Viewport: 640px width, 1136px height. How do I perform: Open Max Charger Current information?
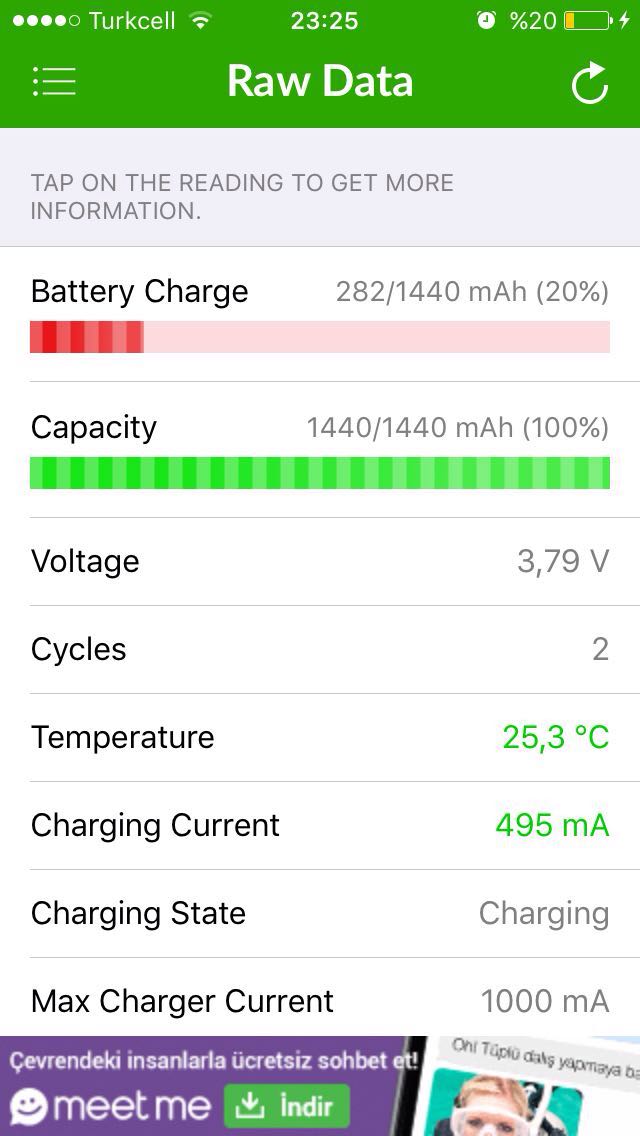[320, 998]
